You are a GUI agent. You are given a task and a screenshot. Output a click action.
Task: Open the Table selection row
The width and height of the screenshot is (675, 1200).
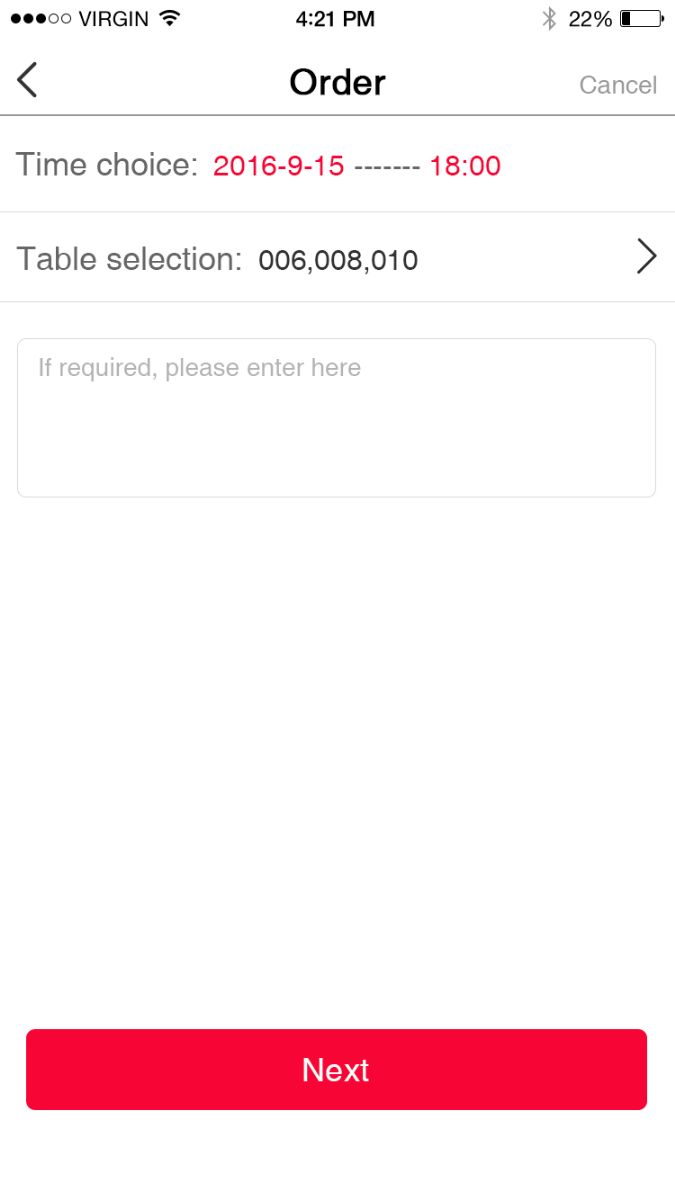pos(337,258)
